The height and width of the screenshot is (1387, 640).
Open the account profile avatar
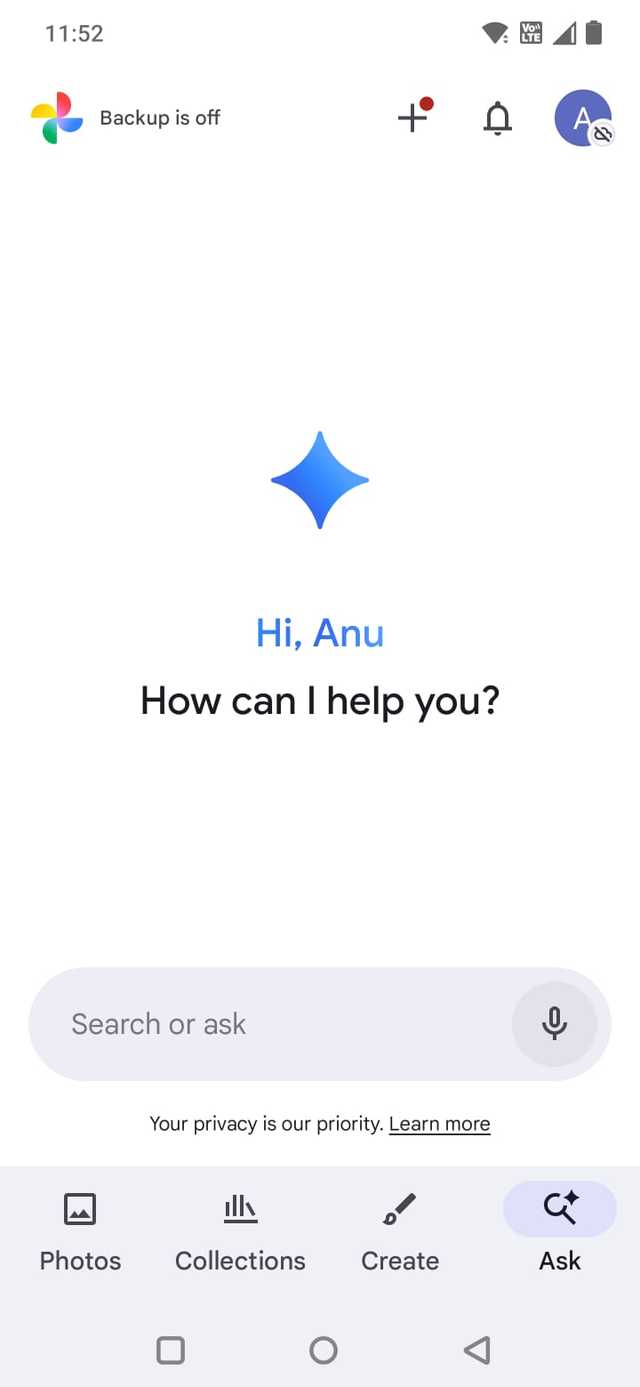583,118
